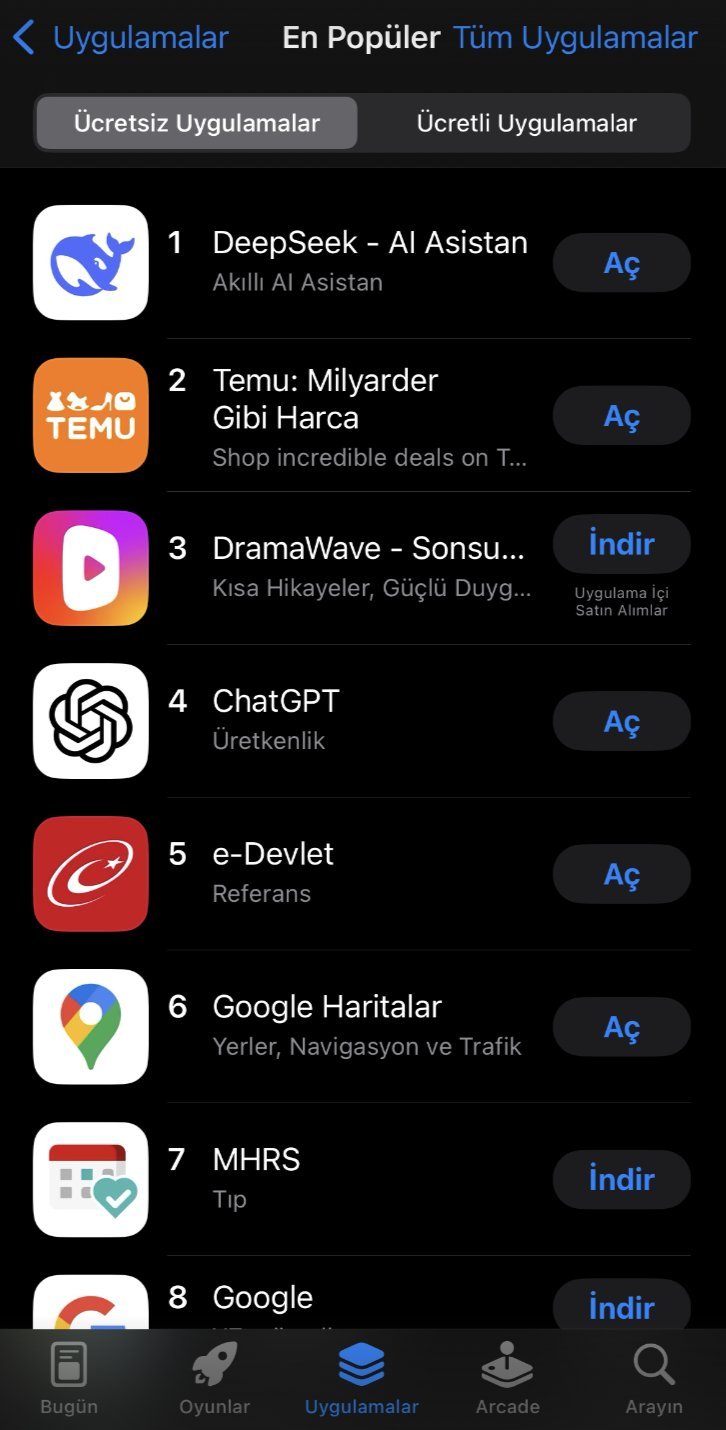Viewport: 726px width, 1430px height.
Task: Go back via the Uygulamalar chevron
Action: 23,38
